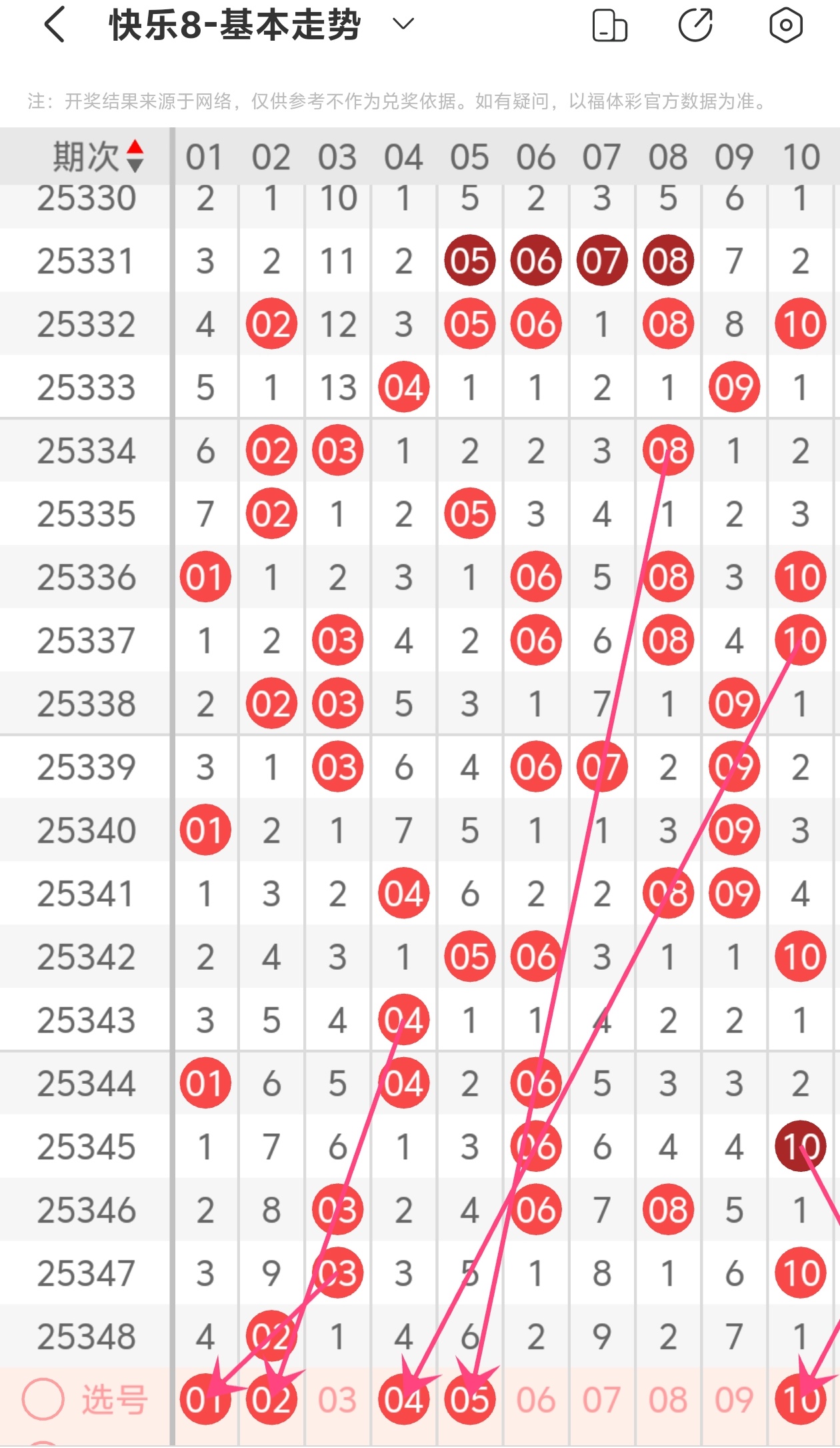Deselect number 02 in the 选号 row
Screen dimensions: 840x1448
(x=271, y=1399)
